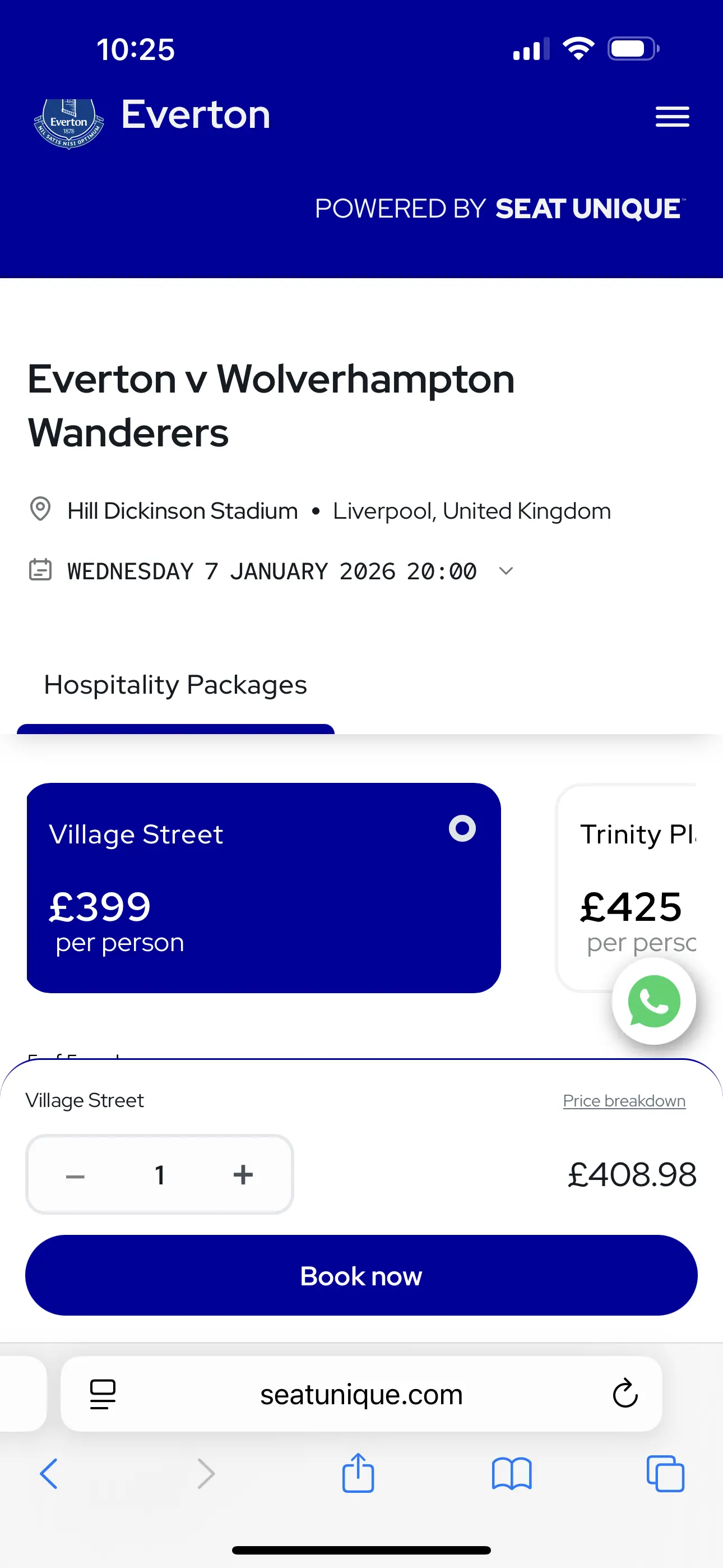This screenshot has width=723, height=1568.
Task: Tap Book now button
Action: point(361,1275)
